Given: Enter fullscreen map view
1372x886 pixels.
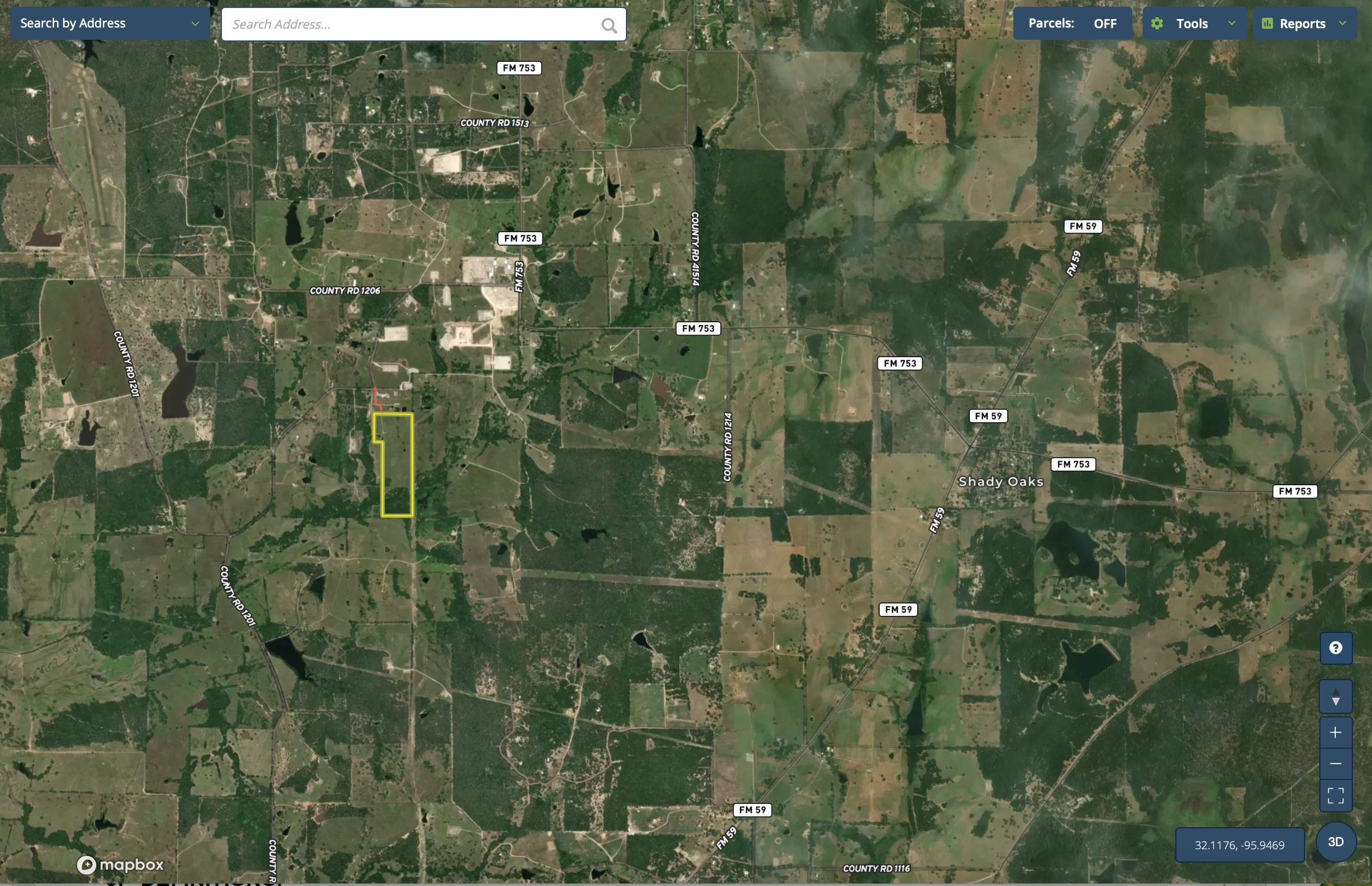Looking at the screenshot, I should [1336, 795].
